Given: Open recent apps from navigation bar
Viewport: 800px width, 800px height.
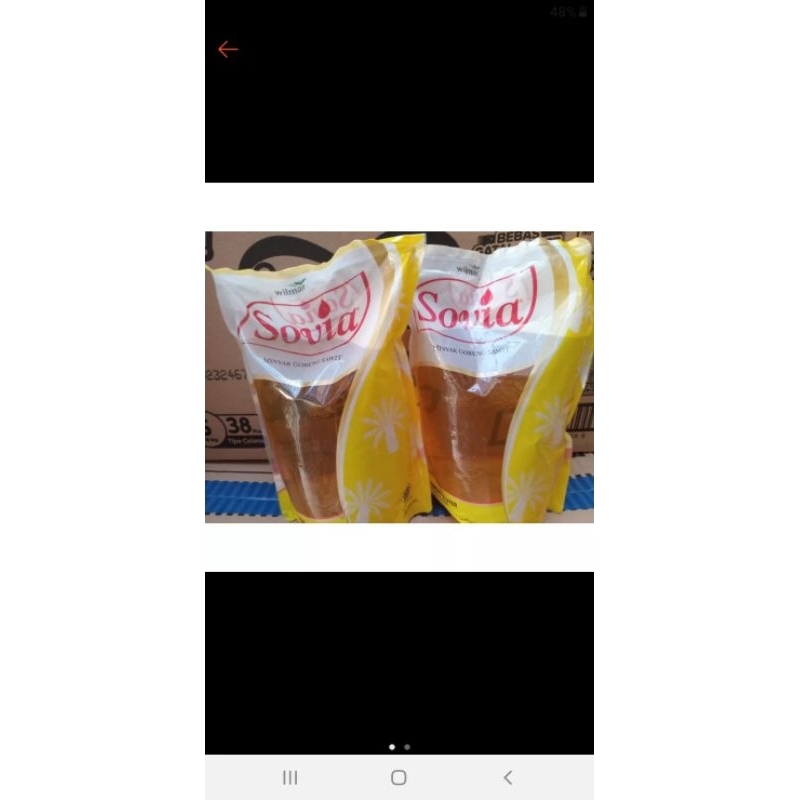Looking at the screenshot, I should pyautogui.click(x=290, y=777).
